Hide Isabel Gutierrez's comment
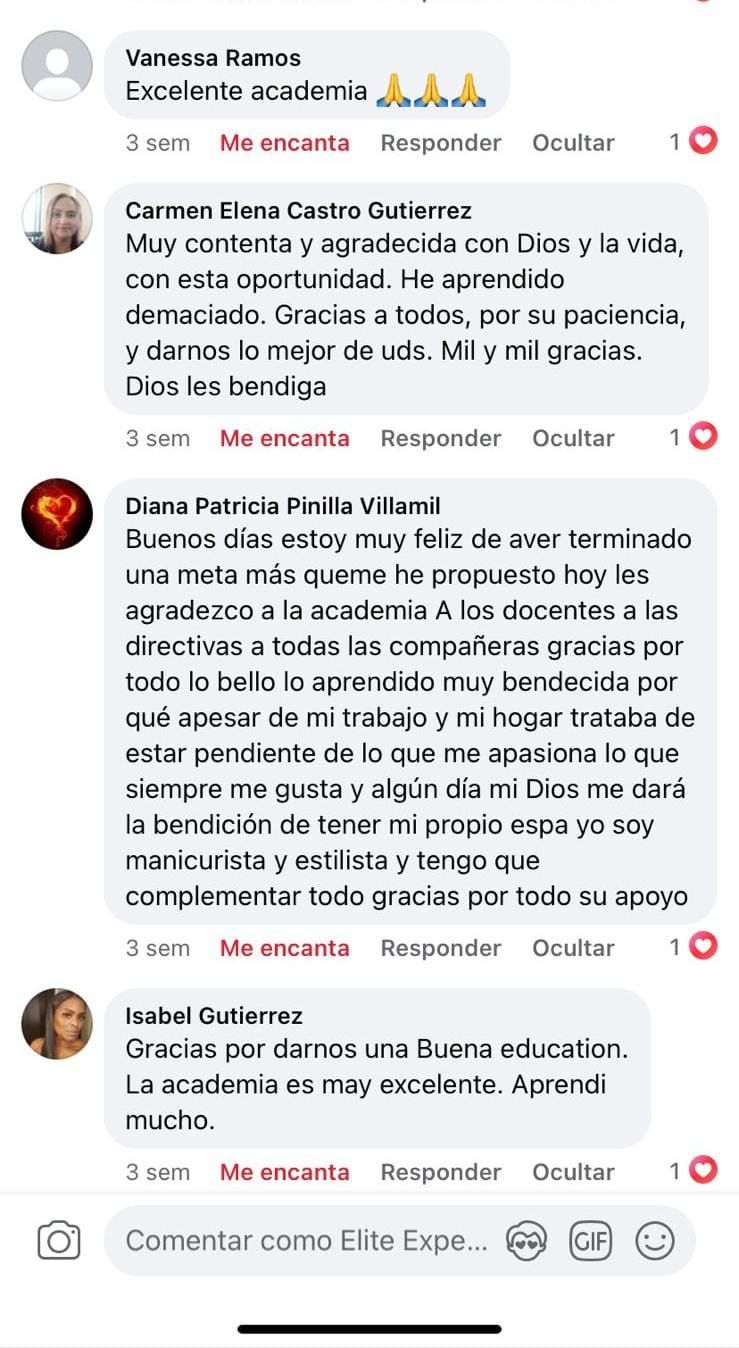 pyautogui.click(x=572, y=1172)
